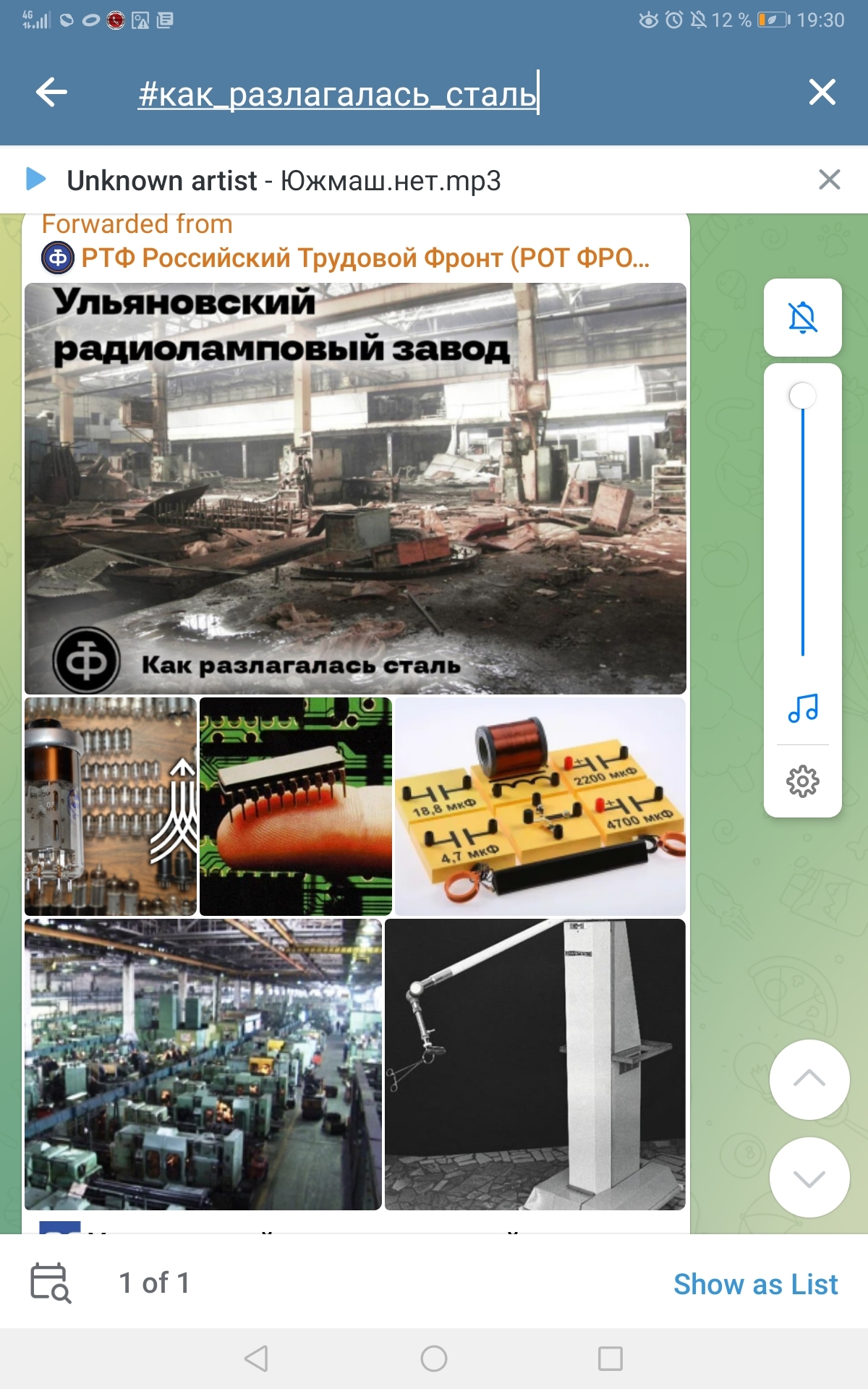Open the search-by-date calendar
The width and height of the screenshot is (868, 1389).
point(50,1283)
